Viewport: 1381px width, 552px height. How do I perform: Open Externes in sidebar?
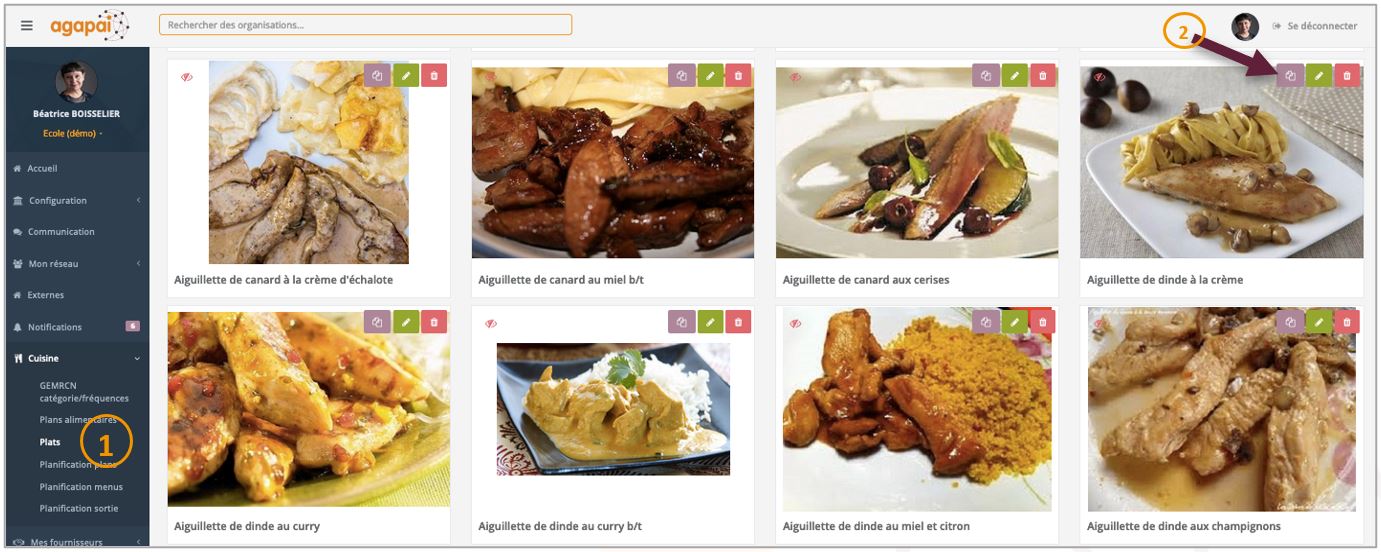click(x=45, y=295)
